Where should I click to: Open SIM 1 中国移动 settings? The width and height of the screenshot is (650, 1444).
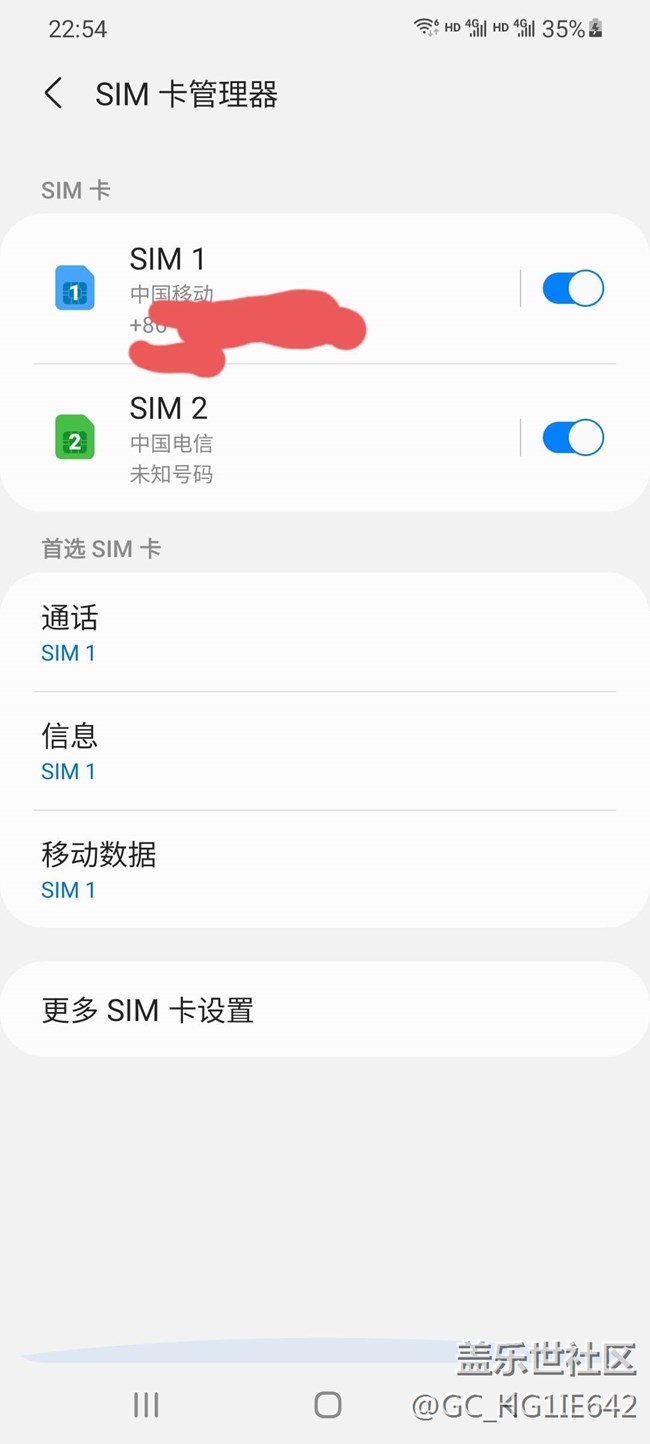pyautogui.click(x=260, y=289)
